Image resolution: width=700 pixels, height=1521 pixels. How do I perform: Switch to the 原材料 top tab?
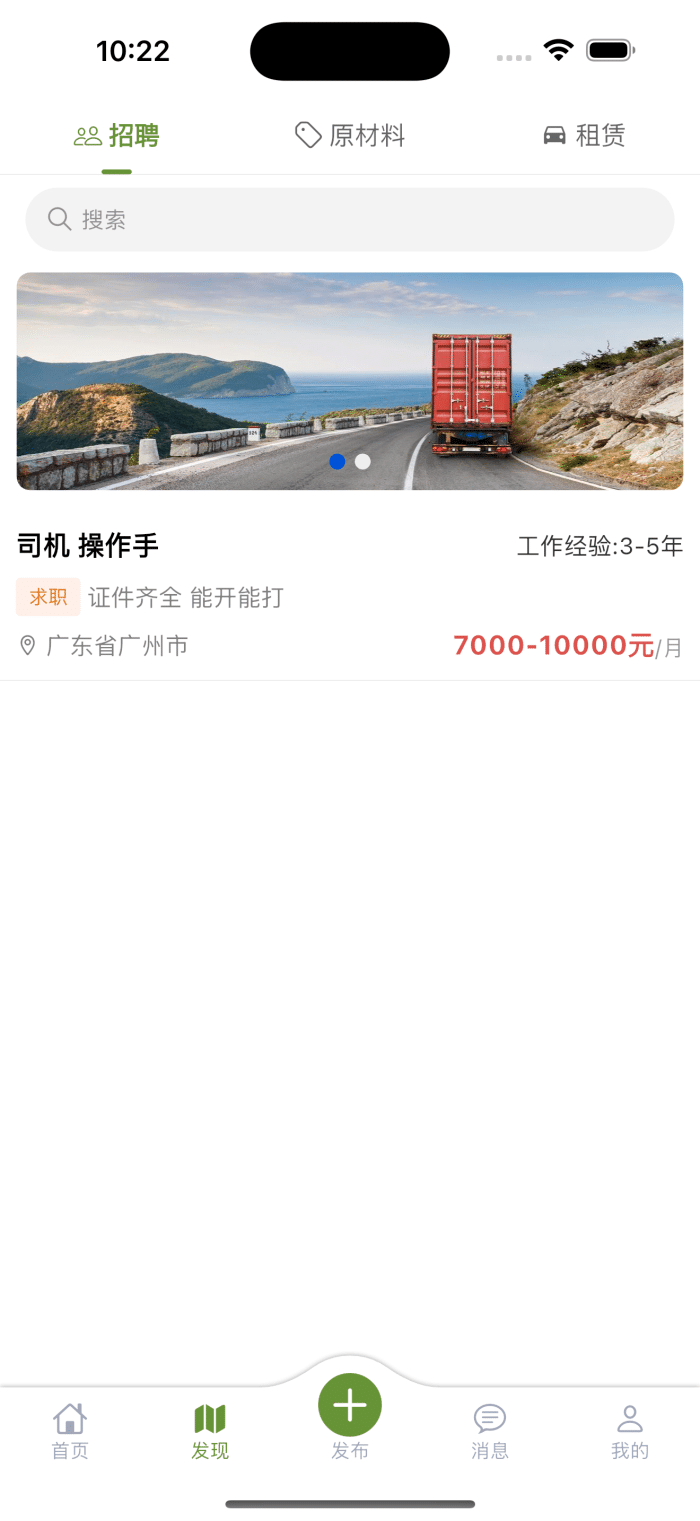pos(350,136)
